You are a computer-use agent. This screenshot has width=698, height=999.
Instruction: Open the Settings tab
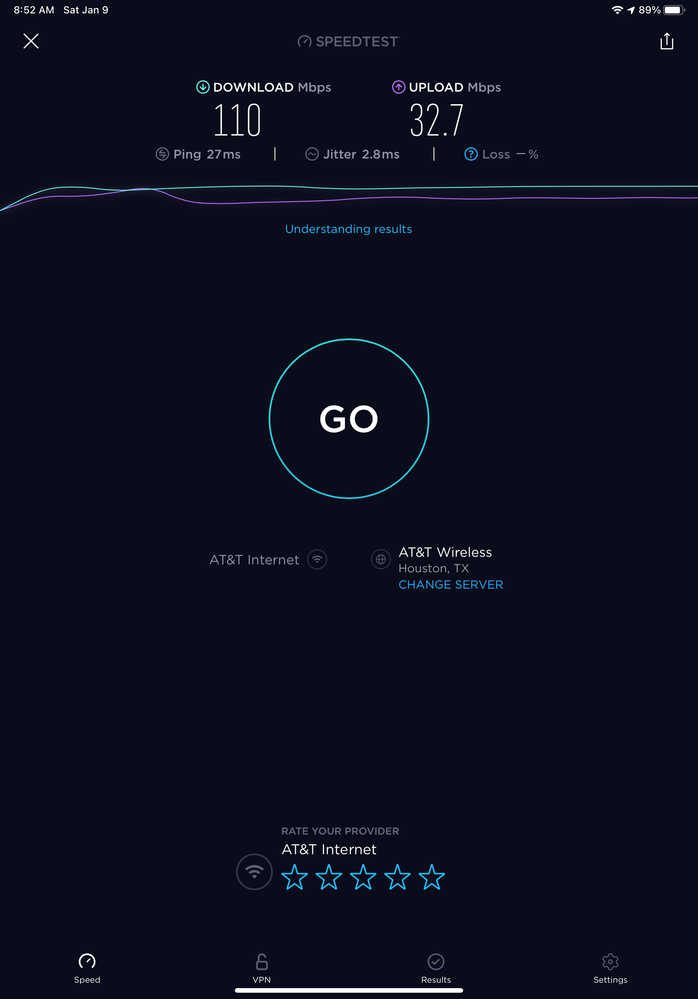coord(610,968)
